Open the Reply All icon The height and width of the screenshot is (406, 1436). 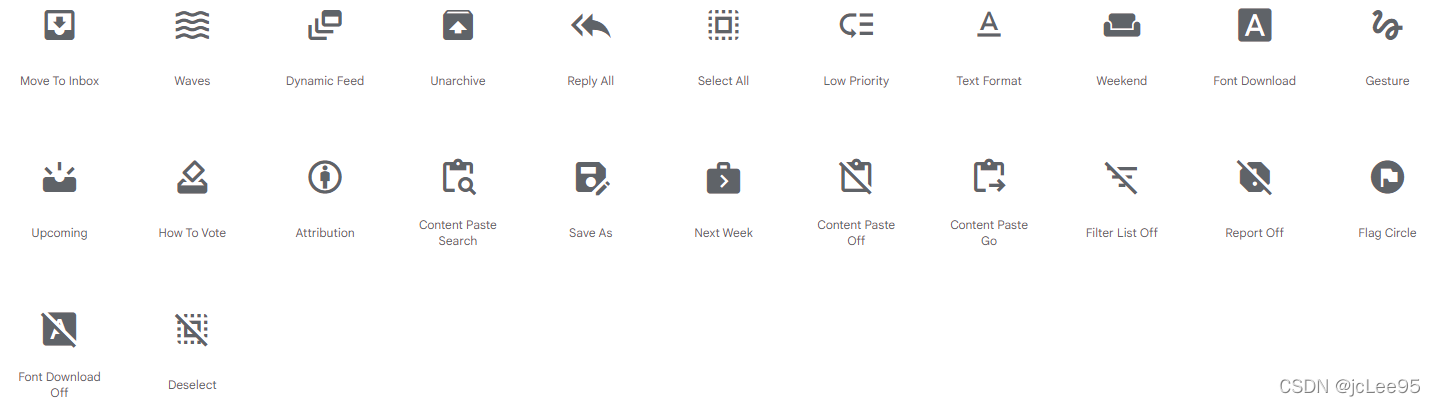tap(590, 26)
